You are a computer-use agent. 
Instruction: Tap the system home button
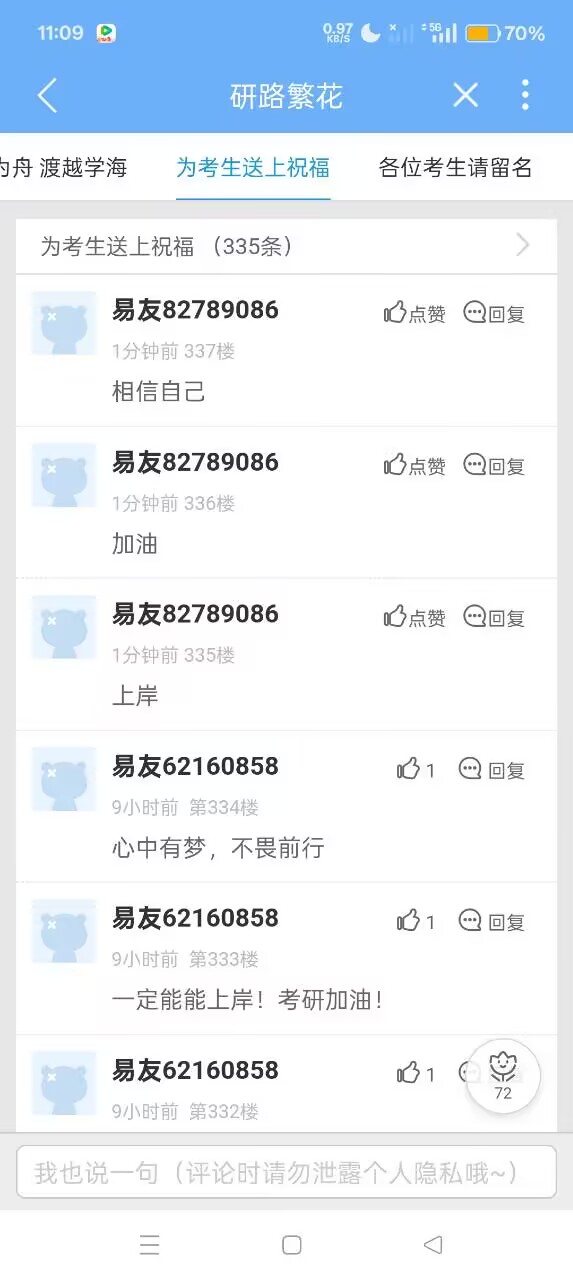click(x=292, y=1245)
